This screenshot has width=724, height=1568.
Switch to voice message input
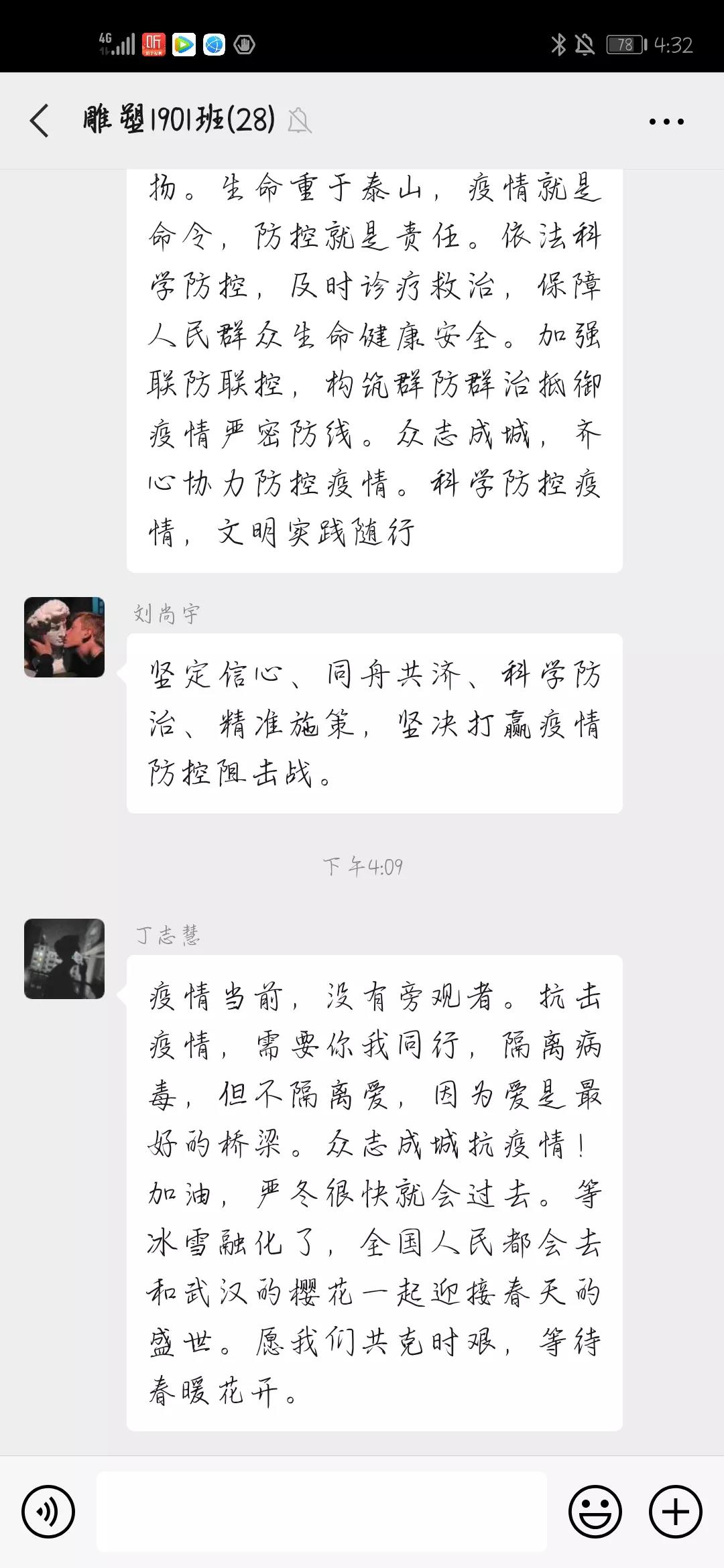(x=48, y=1512)
